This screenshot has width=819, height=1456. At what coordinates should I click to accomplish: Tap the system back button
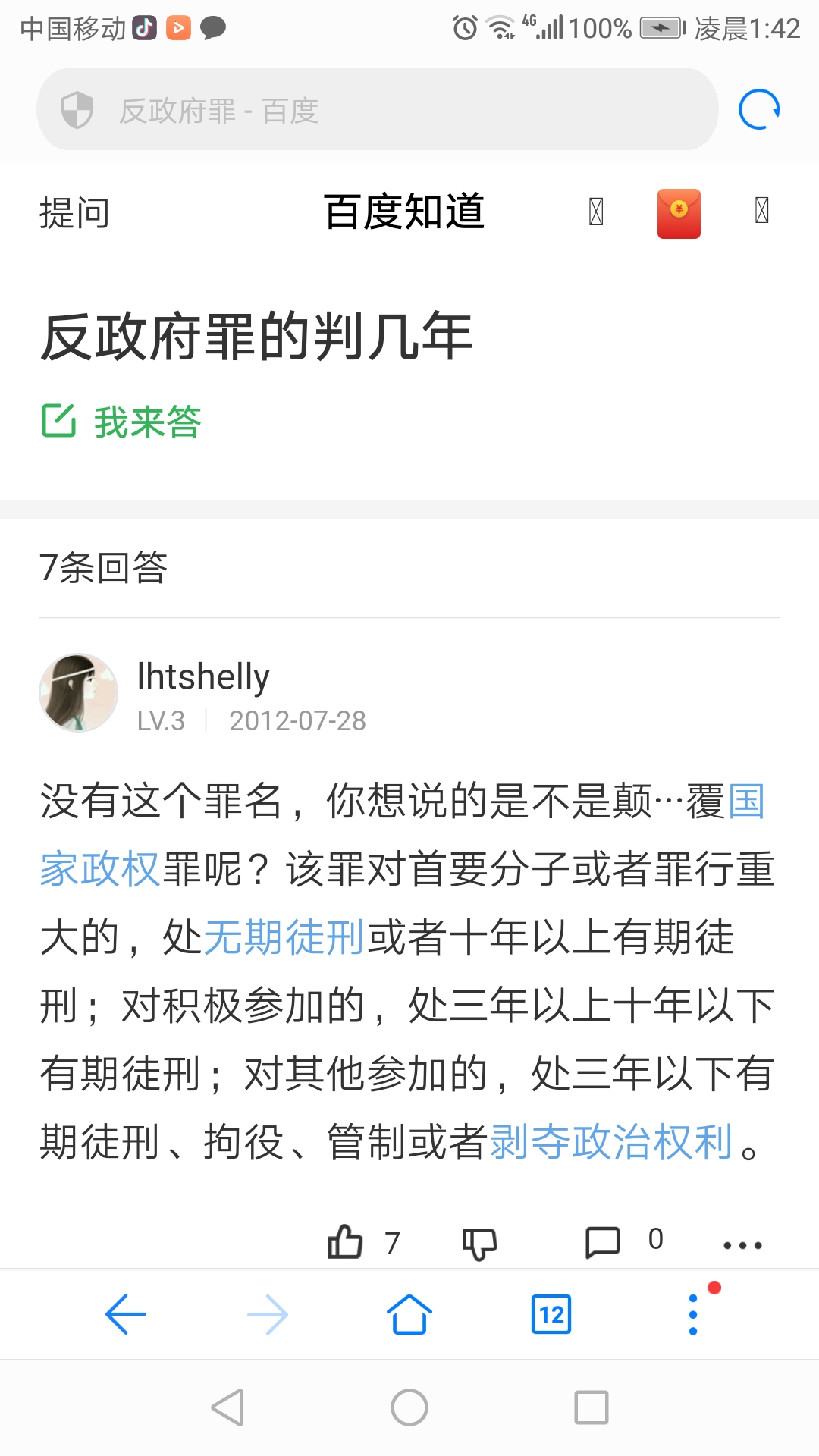coord(227,1407)
